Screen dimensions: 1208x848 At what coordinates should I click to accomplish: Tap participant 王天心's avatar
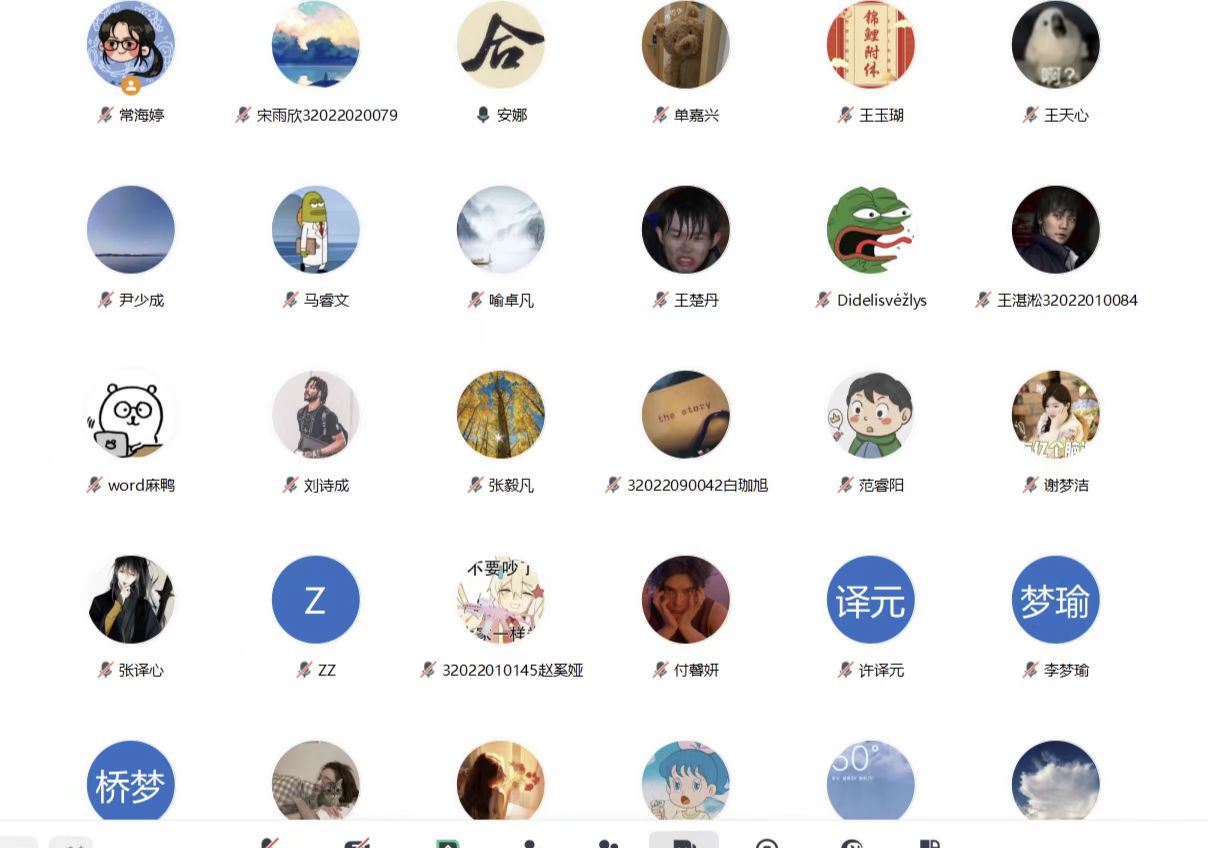[1055, 45]
